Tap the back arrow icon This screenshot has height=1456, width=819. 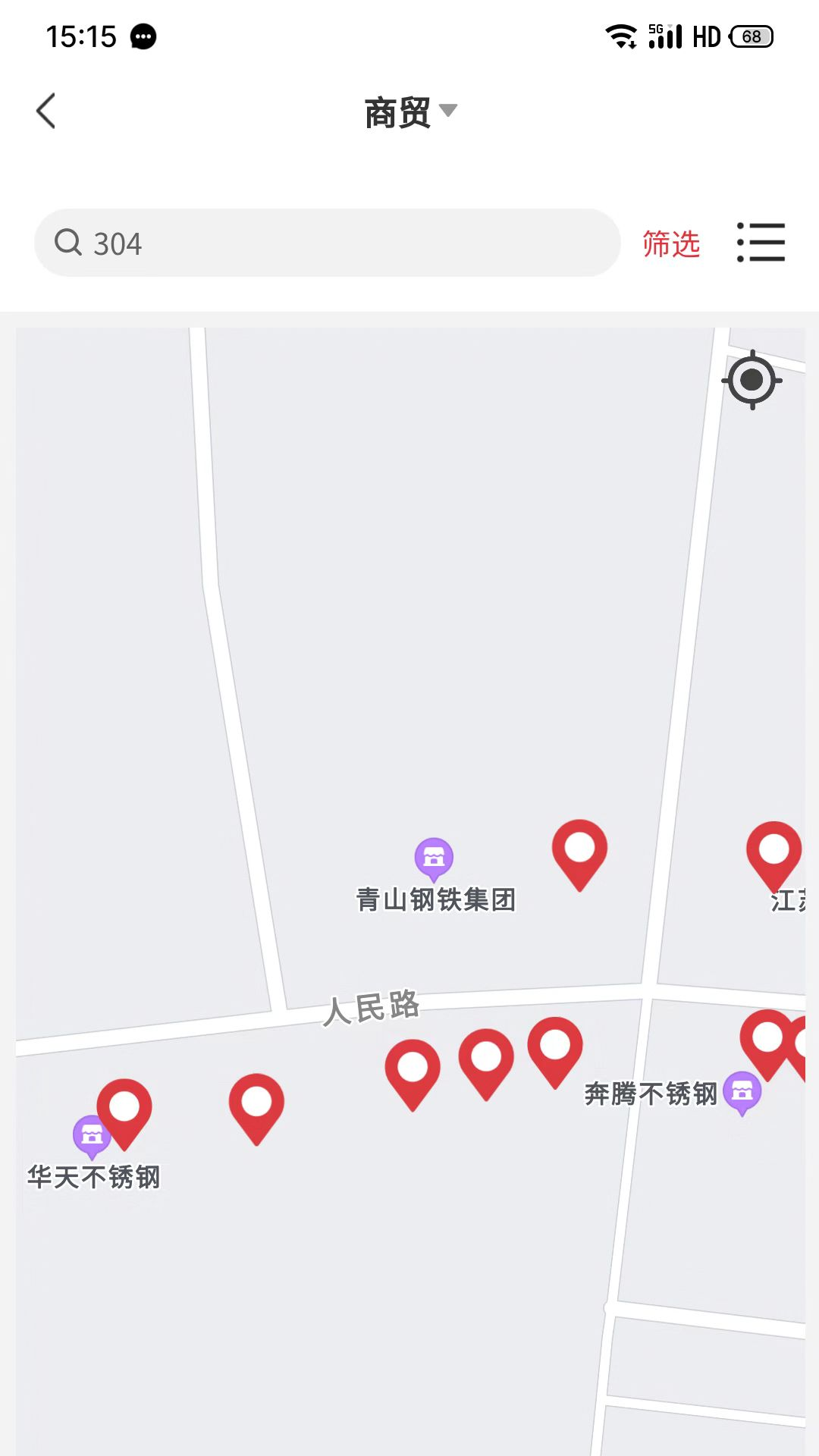click(45, 110)
